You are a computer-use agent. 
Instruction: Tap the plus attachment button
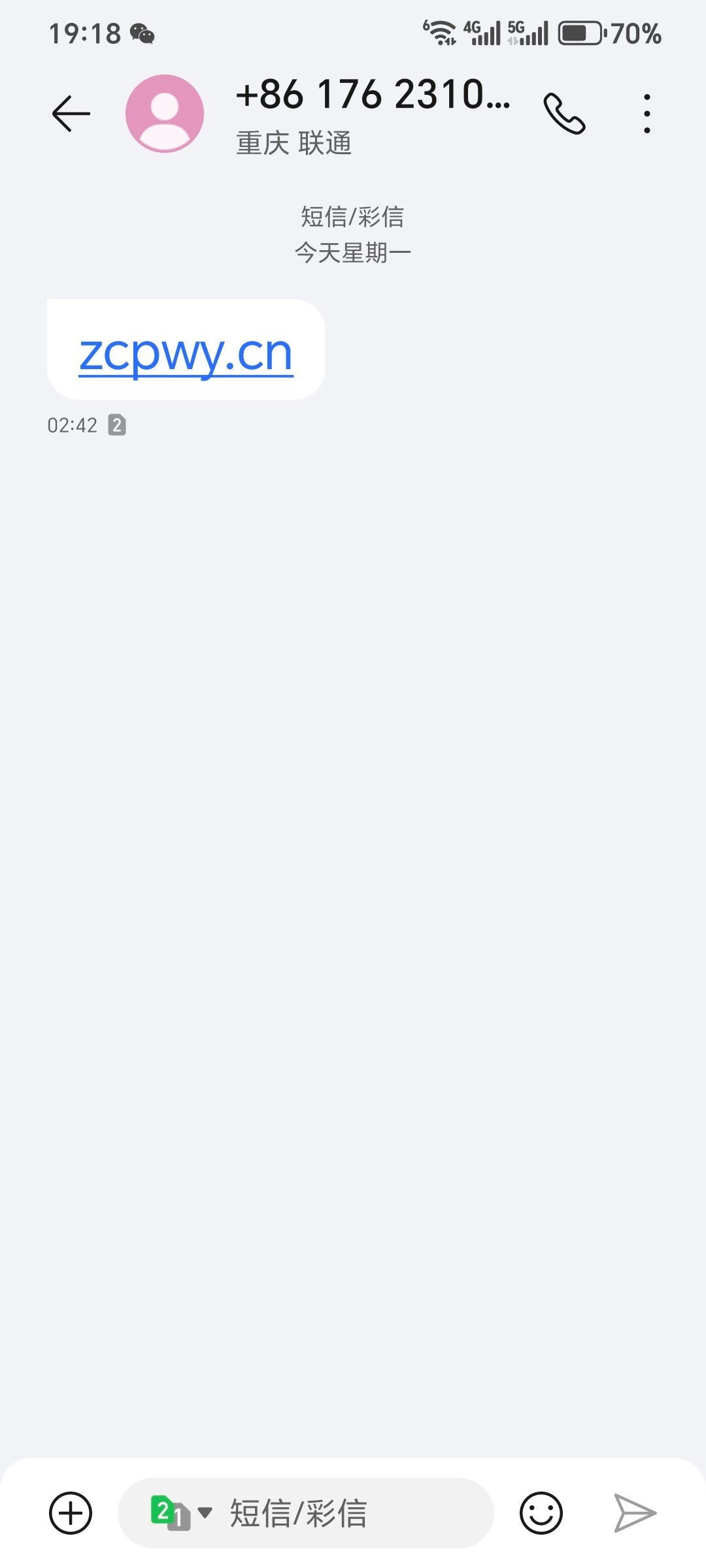click(x=71, y=1512)
